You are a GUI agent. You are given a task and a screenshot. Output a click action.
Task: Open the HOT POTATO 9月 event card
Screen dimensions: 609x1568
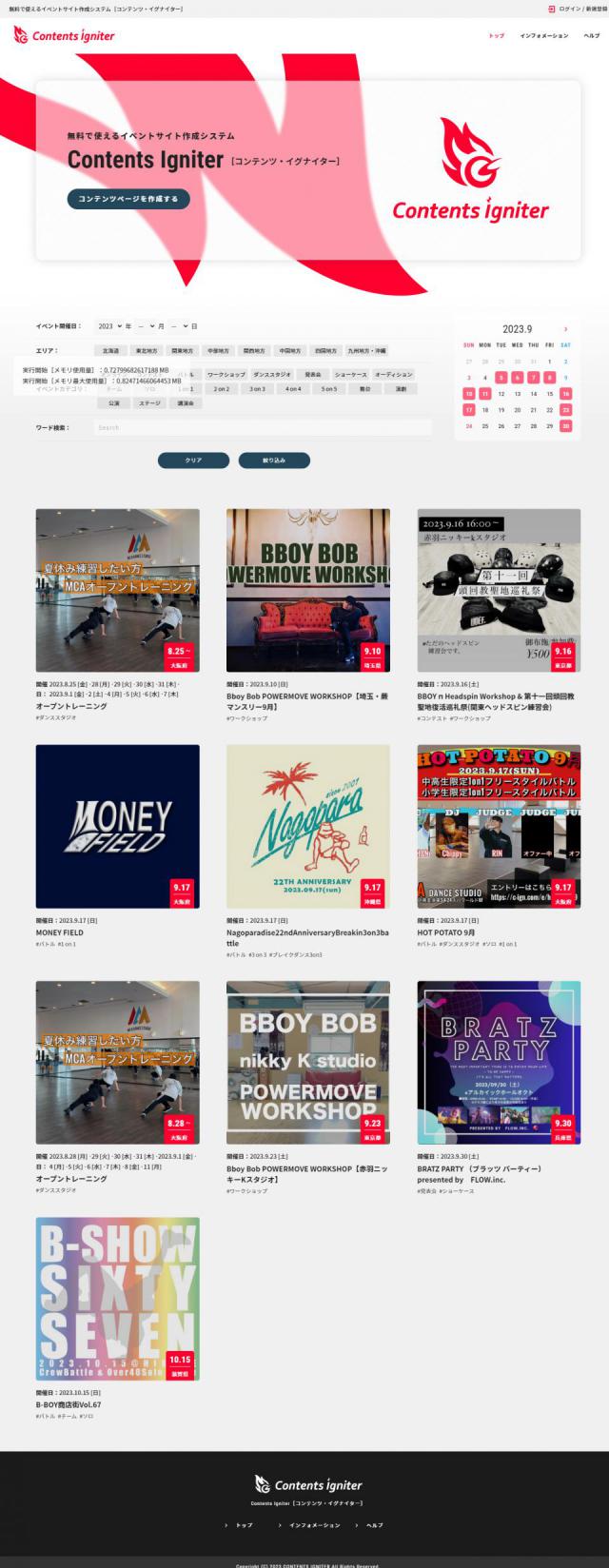499,827
